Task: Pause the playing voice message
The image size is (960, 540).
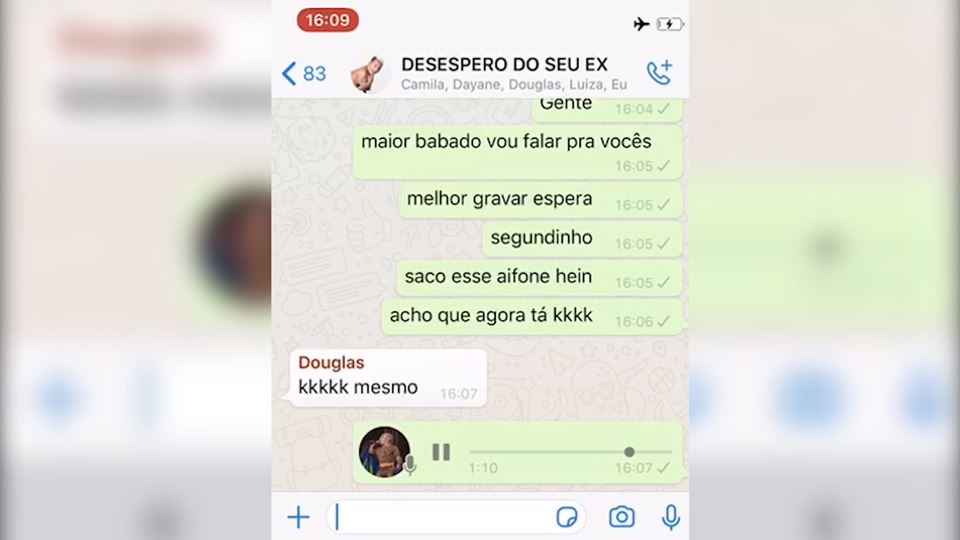Action: 441,452
